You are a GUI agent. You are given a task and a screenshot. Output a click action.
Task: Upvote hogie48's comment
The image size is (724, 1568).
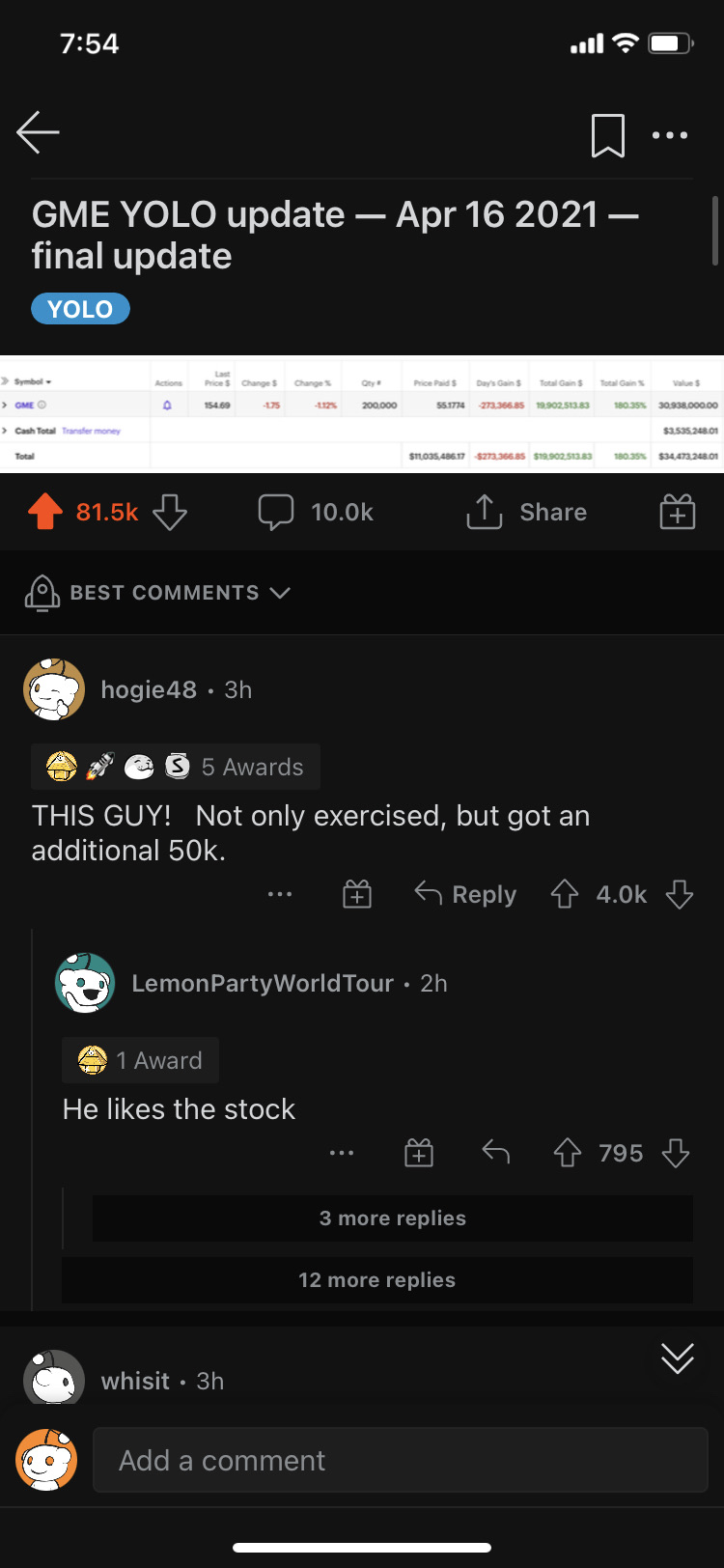565,895
